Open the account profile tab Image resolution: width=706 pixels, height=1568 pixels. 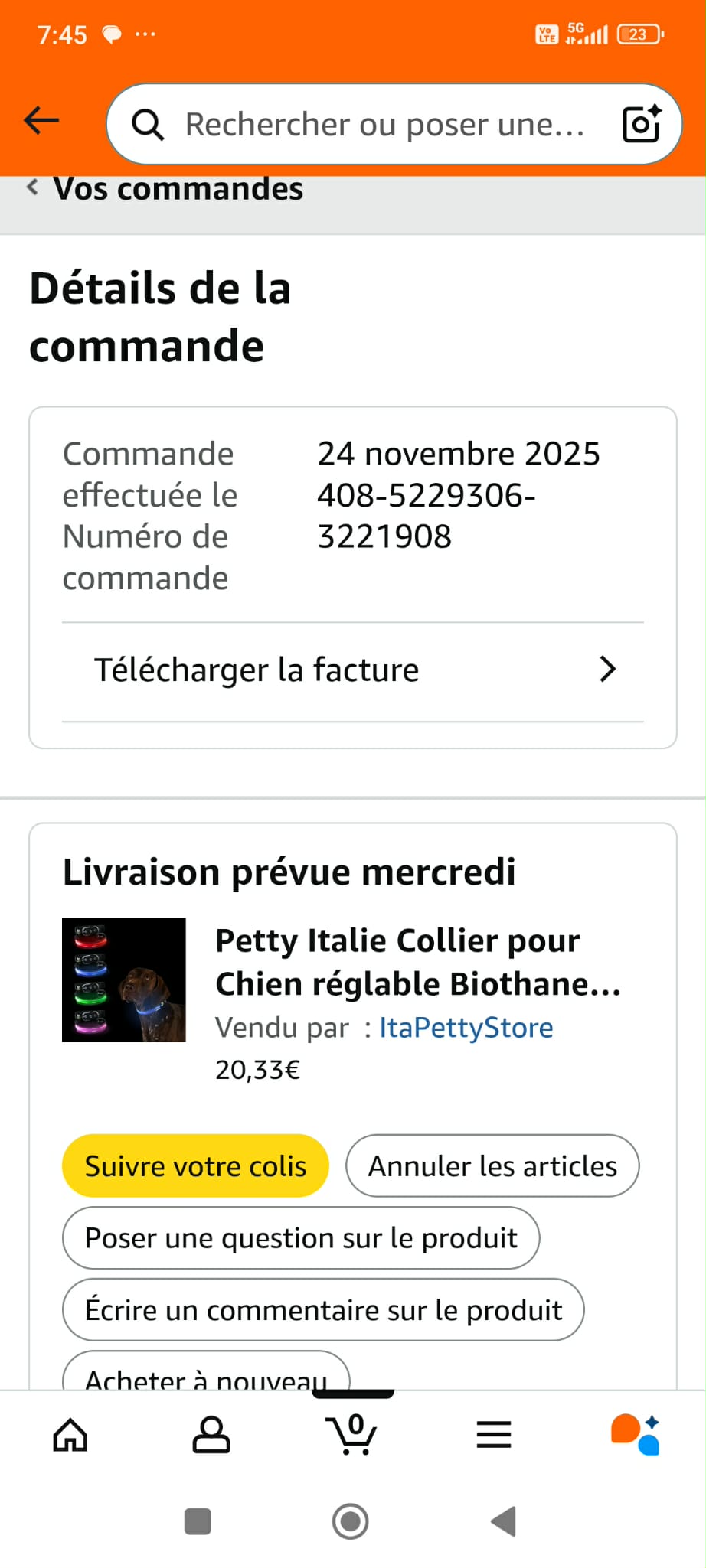(x=211, y=1435)
